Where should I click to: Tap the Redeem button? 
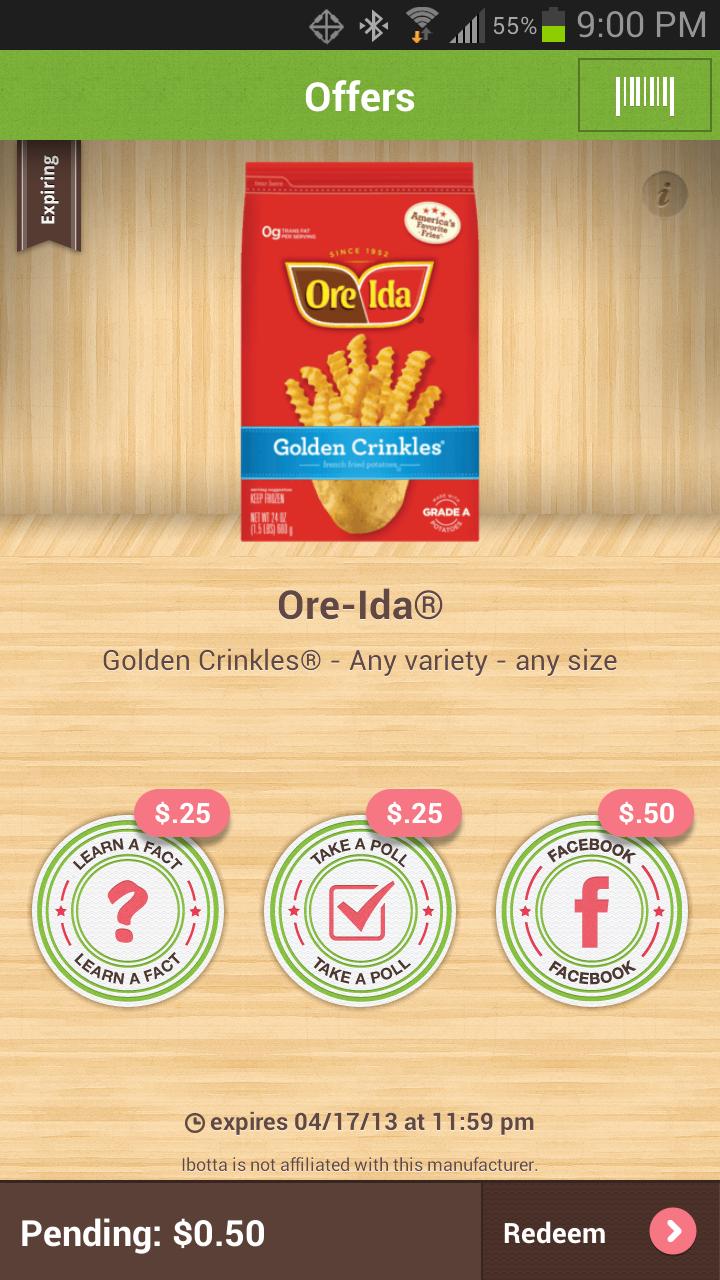coord(600,1232)
